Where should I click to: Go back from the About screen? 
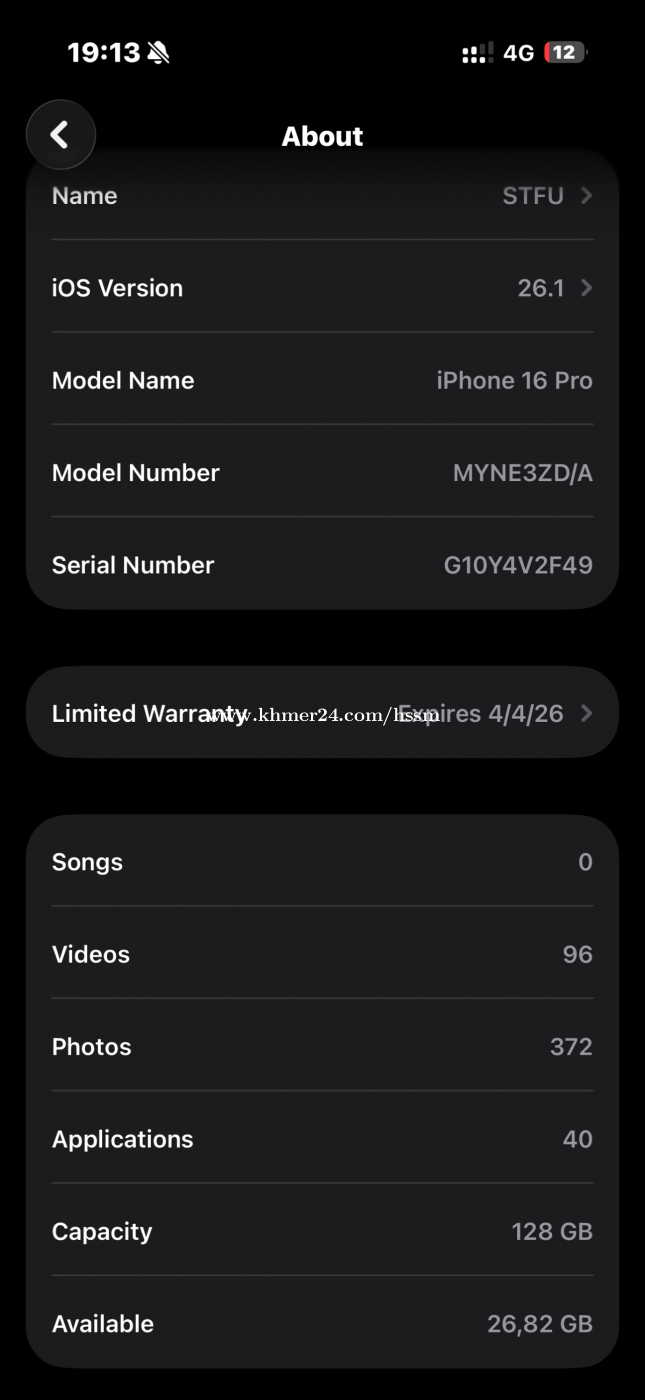60,135
